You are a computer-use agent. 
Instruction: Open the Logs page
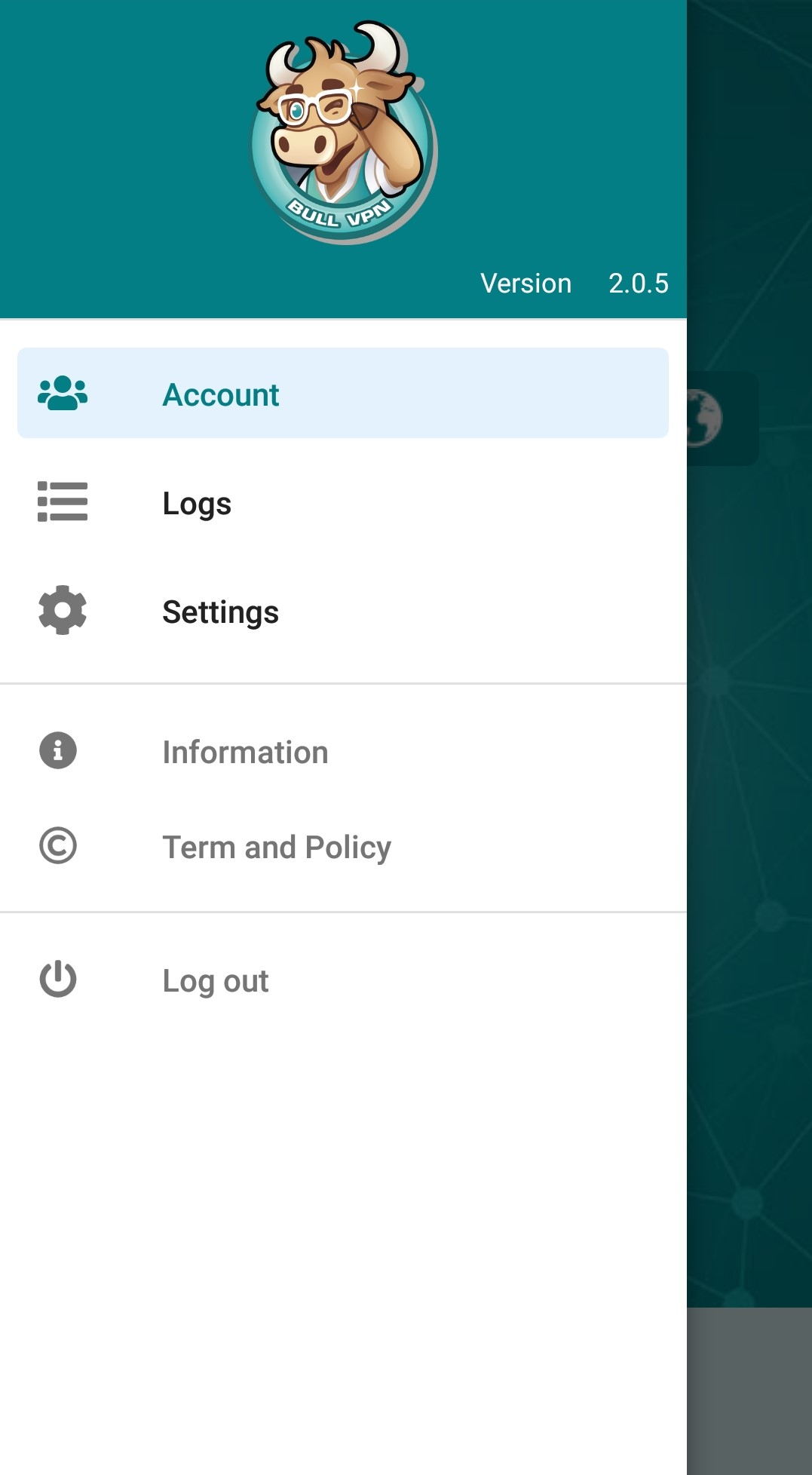pos(343,502)
